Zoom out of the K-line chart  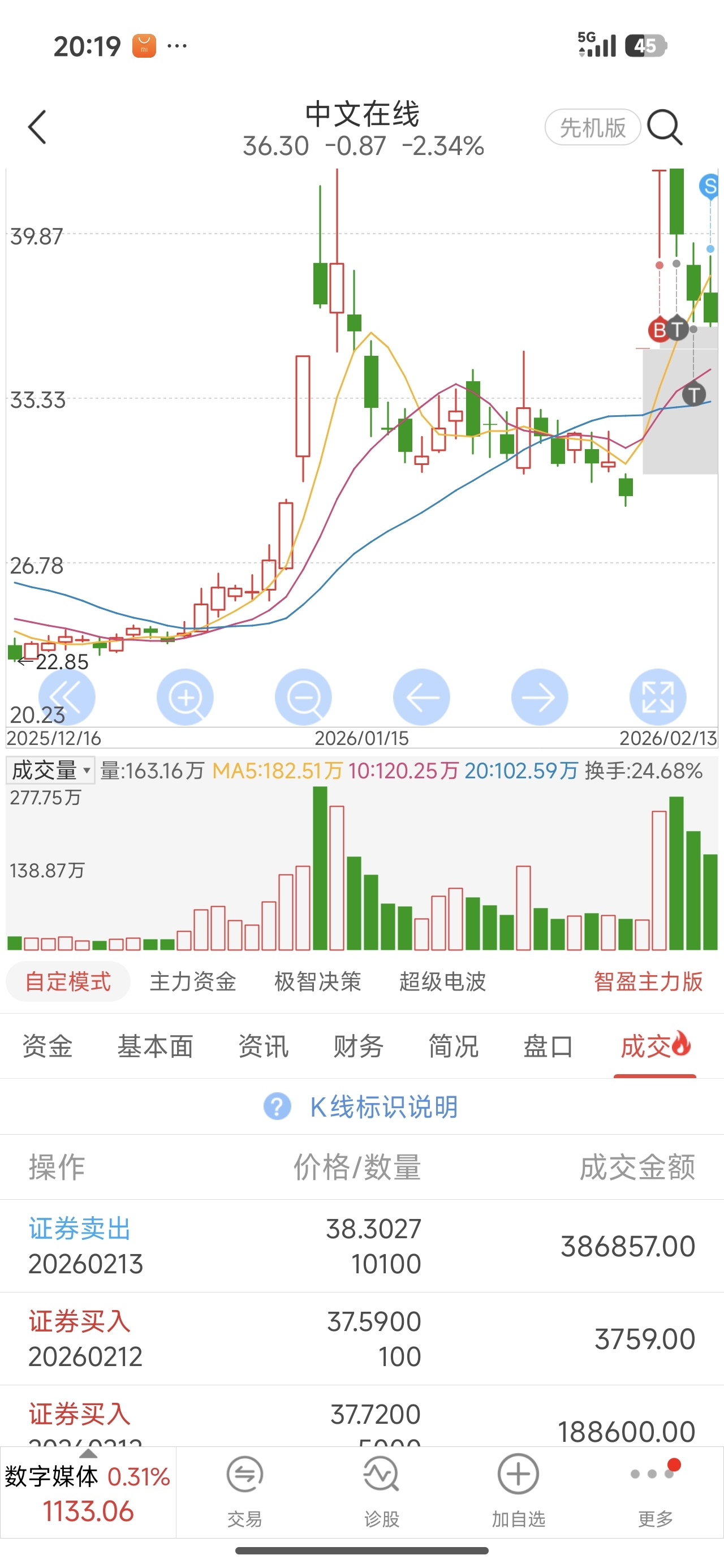303,697
